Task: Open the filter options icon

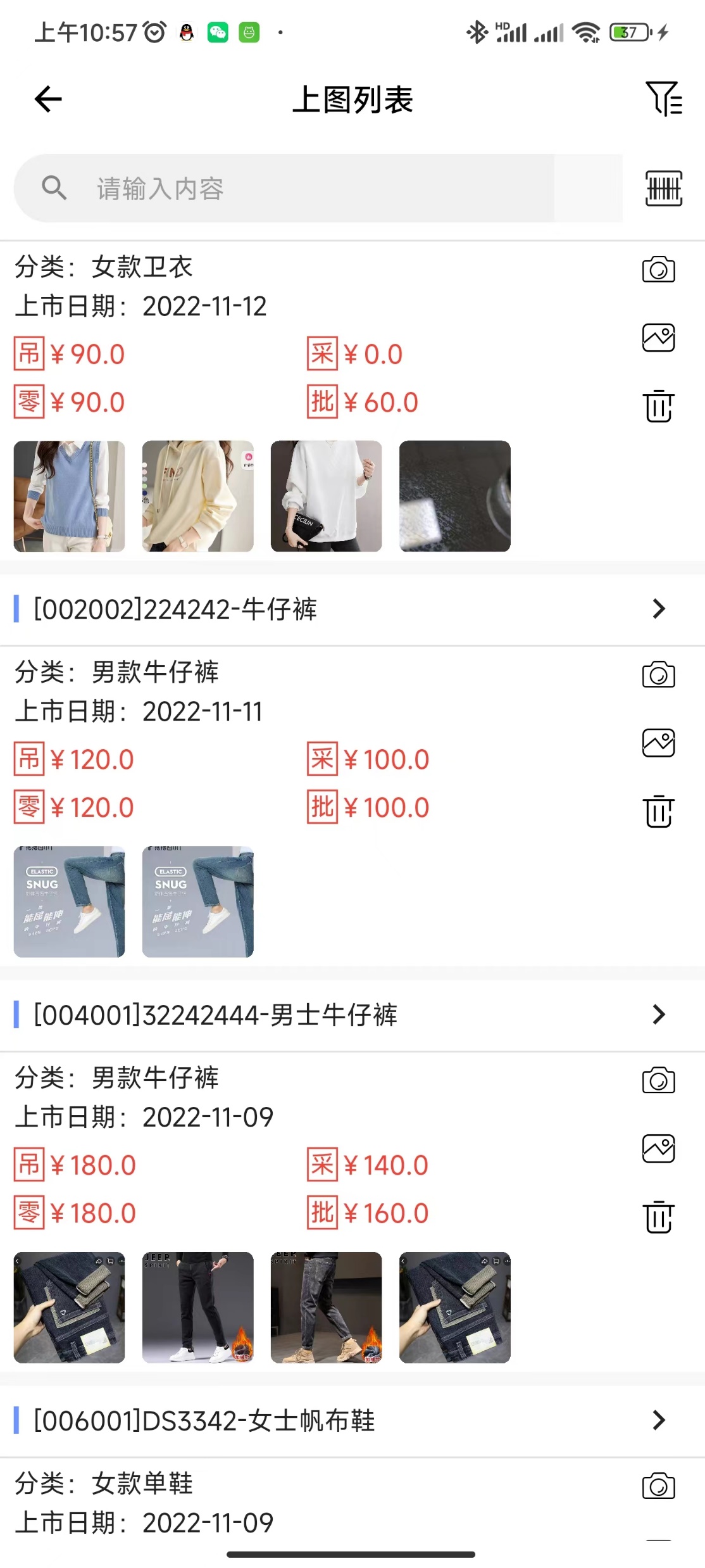Action: (x=663, y=99)
